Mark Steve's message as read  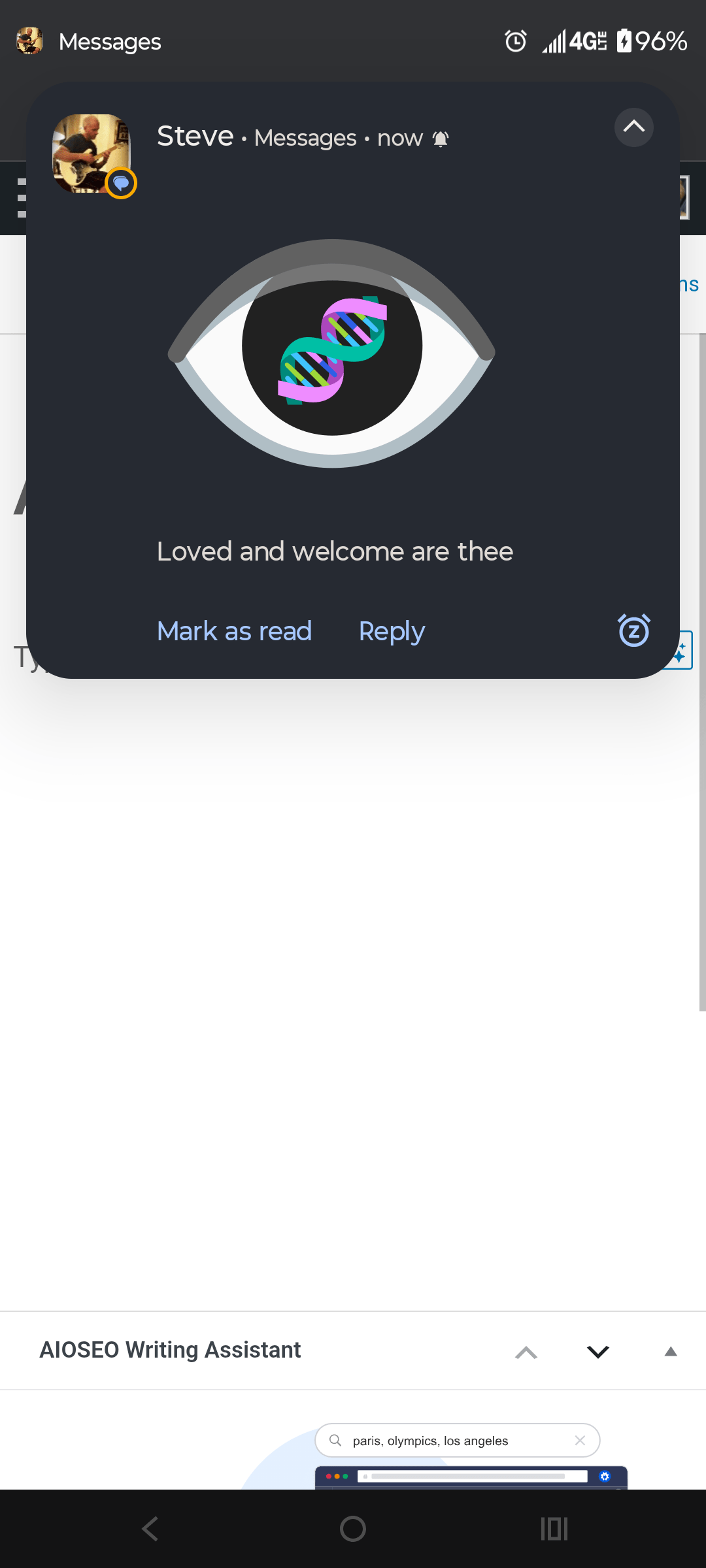tap(234, 631)
